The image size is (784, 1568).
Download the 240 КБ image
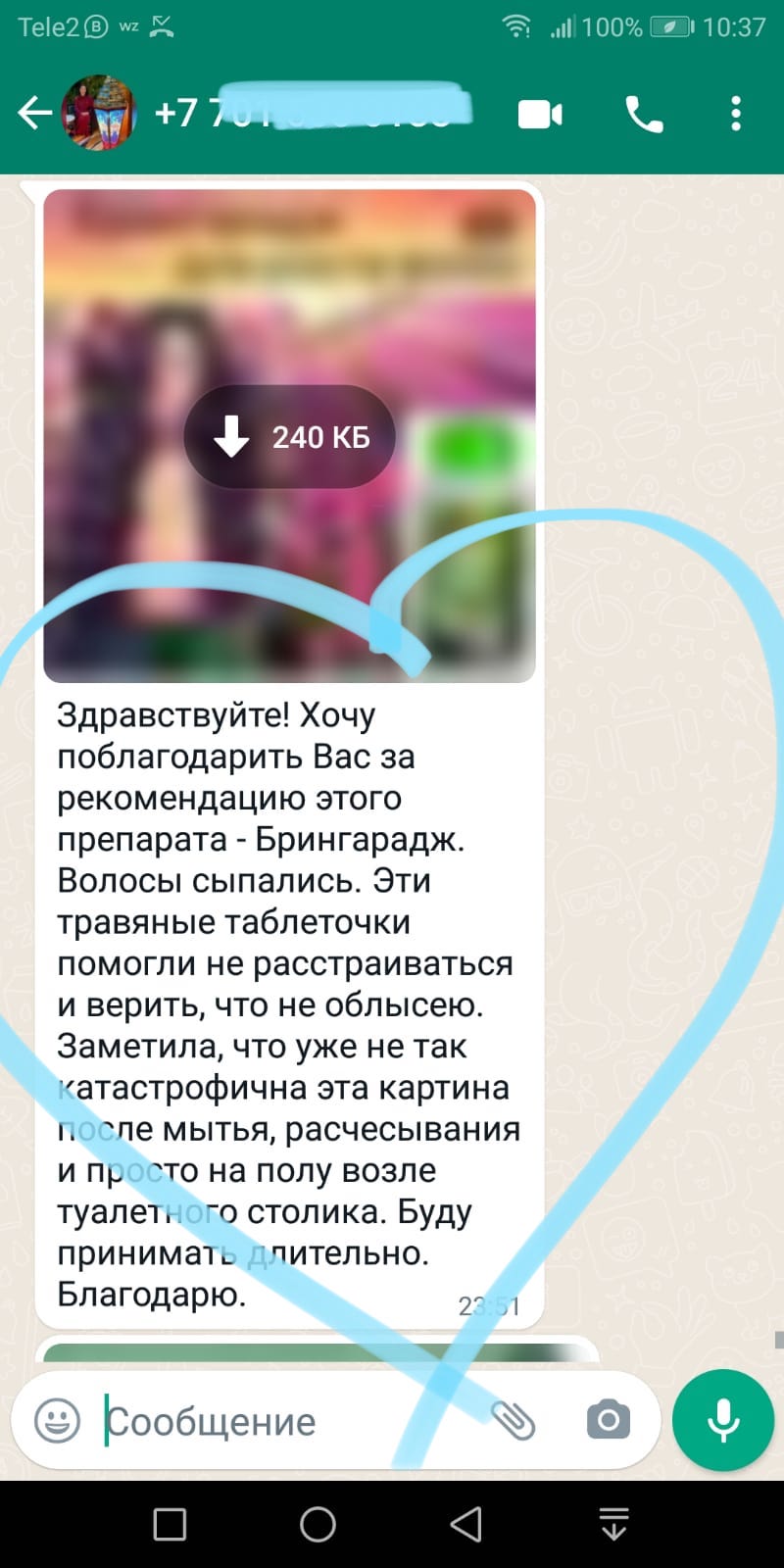tap(290, 437)
